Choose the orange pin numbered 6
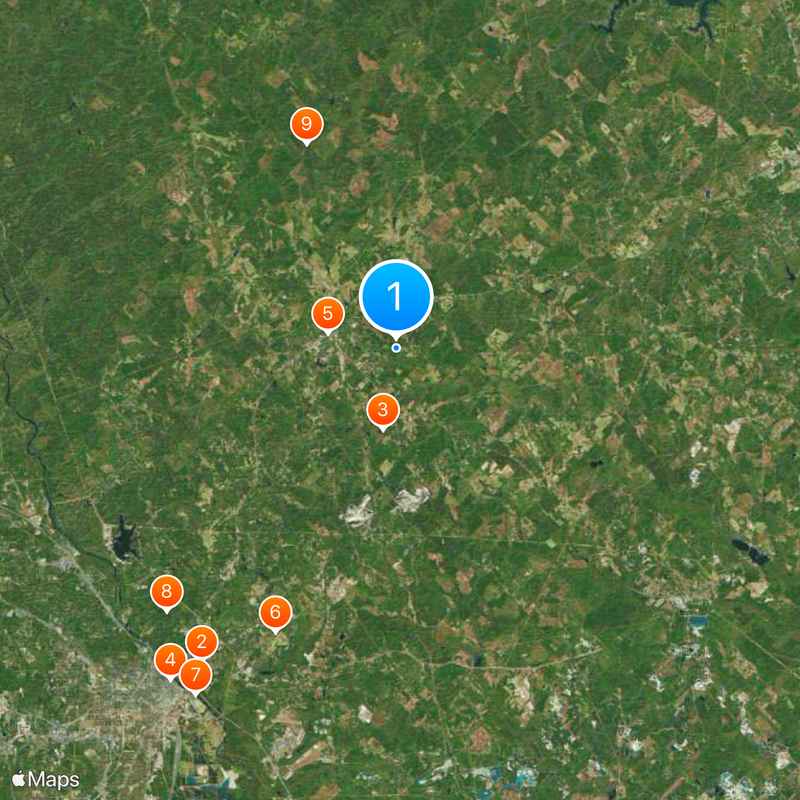This screenshot has width=800, height=800. point(275,612)
